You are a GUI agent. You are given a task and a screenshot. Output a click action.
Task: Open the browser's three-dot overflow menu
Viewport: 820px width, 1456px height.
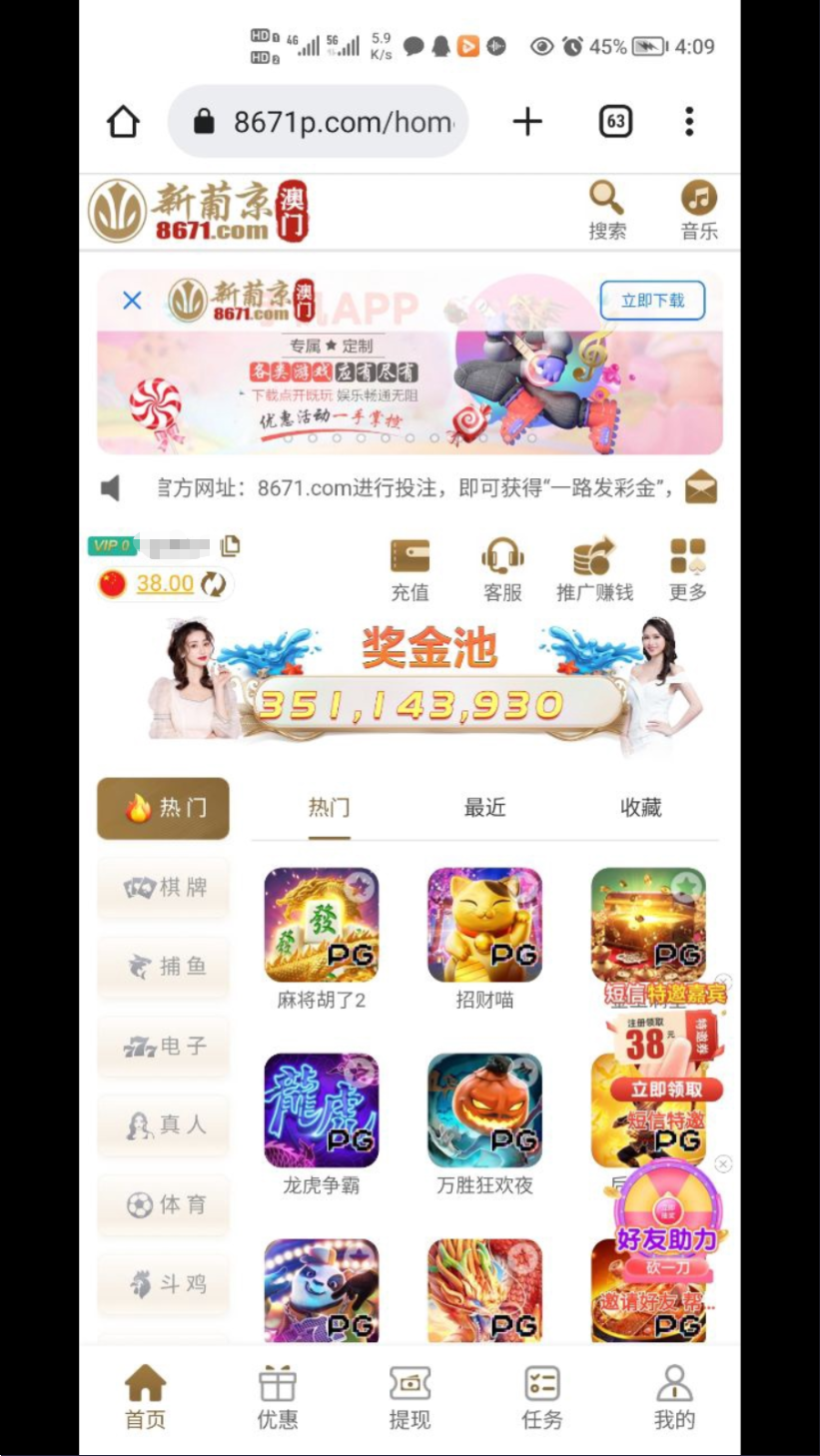point(689,122)
